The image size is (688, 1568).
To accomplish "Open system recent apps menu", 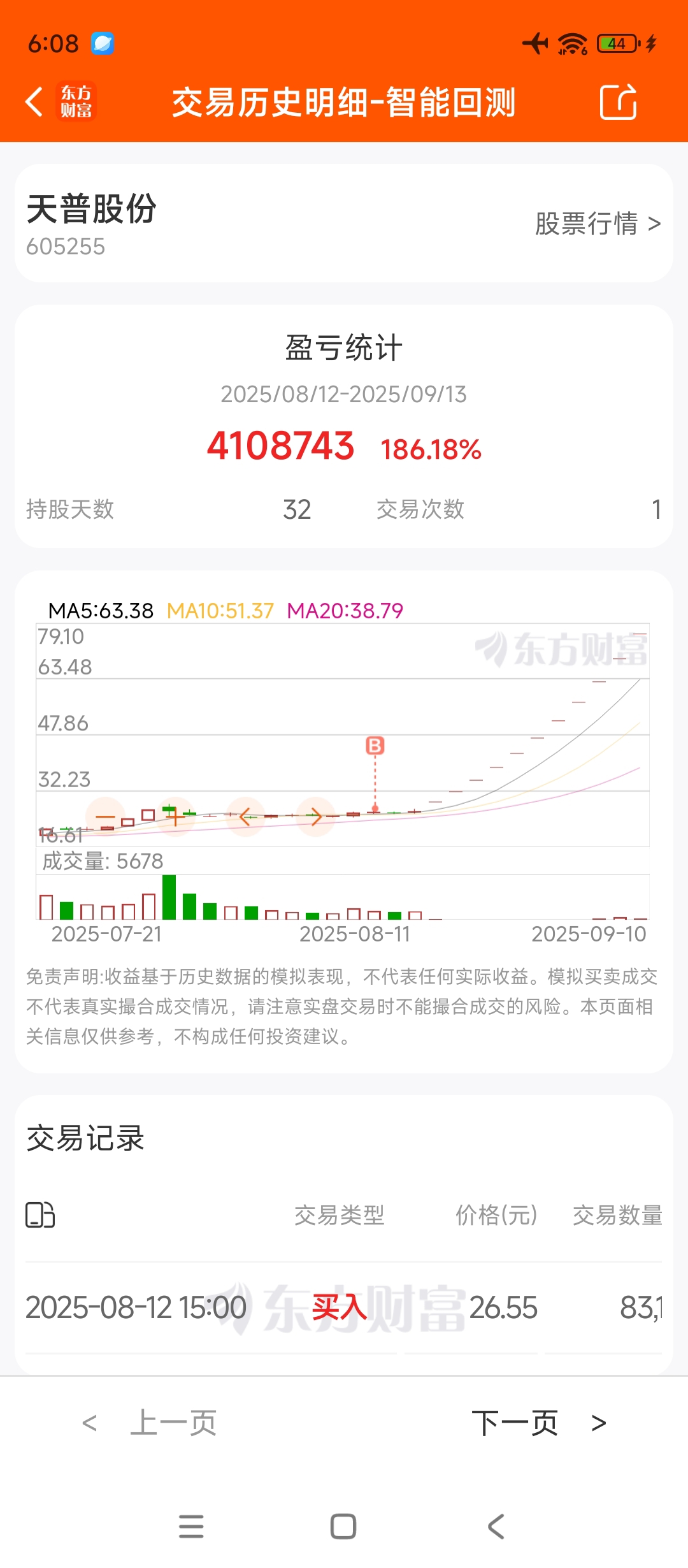I will click(191, 1527).
